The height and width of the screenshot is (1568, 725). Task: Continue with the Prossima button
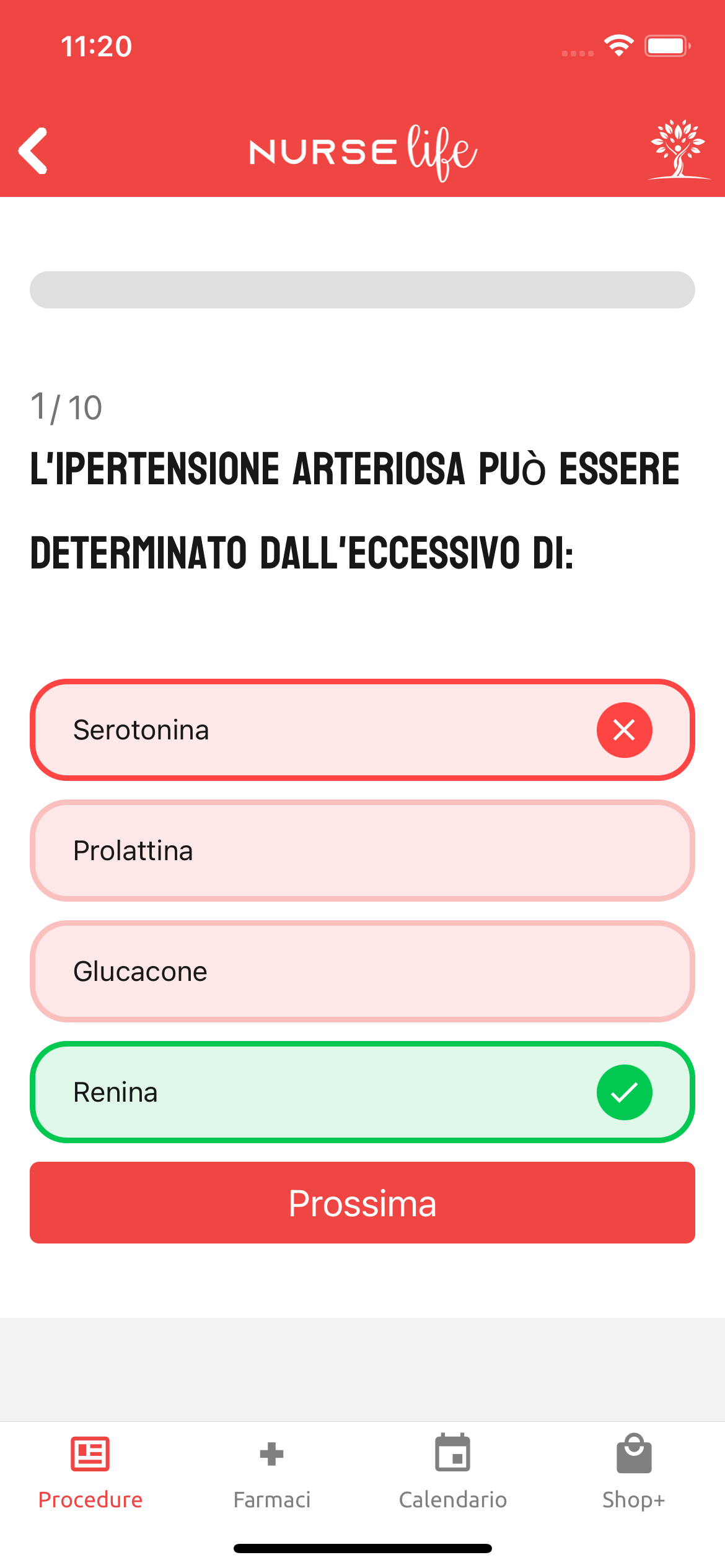362,1203
